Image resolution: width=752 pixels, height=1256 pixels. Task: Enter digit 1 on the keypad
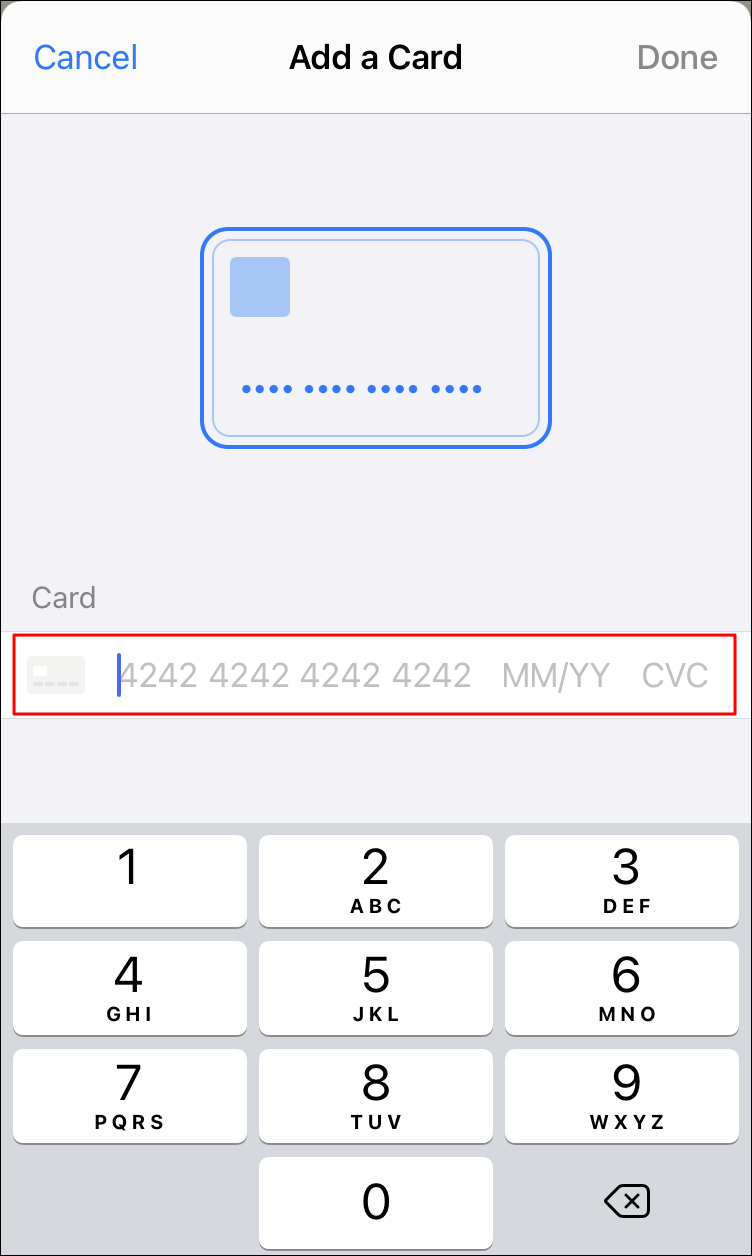pyautogui.click(x=129, y=880)
